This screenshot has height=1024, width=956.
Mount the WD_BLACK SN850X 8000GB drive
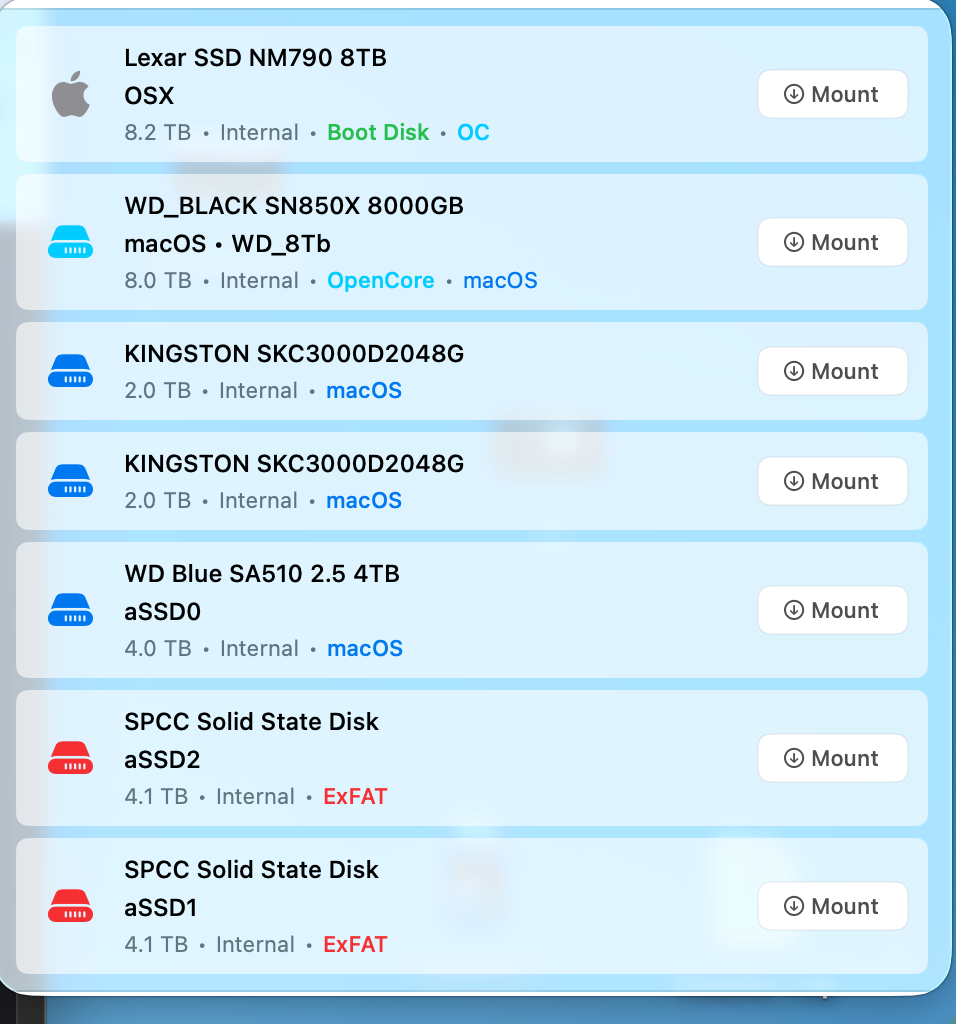[x=832, y=243]
